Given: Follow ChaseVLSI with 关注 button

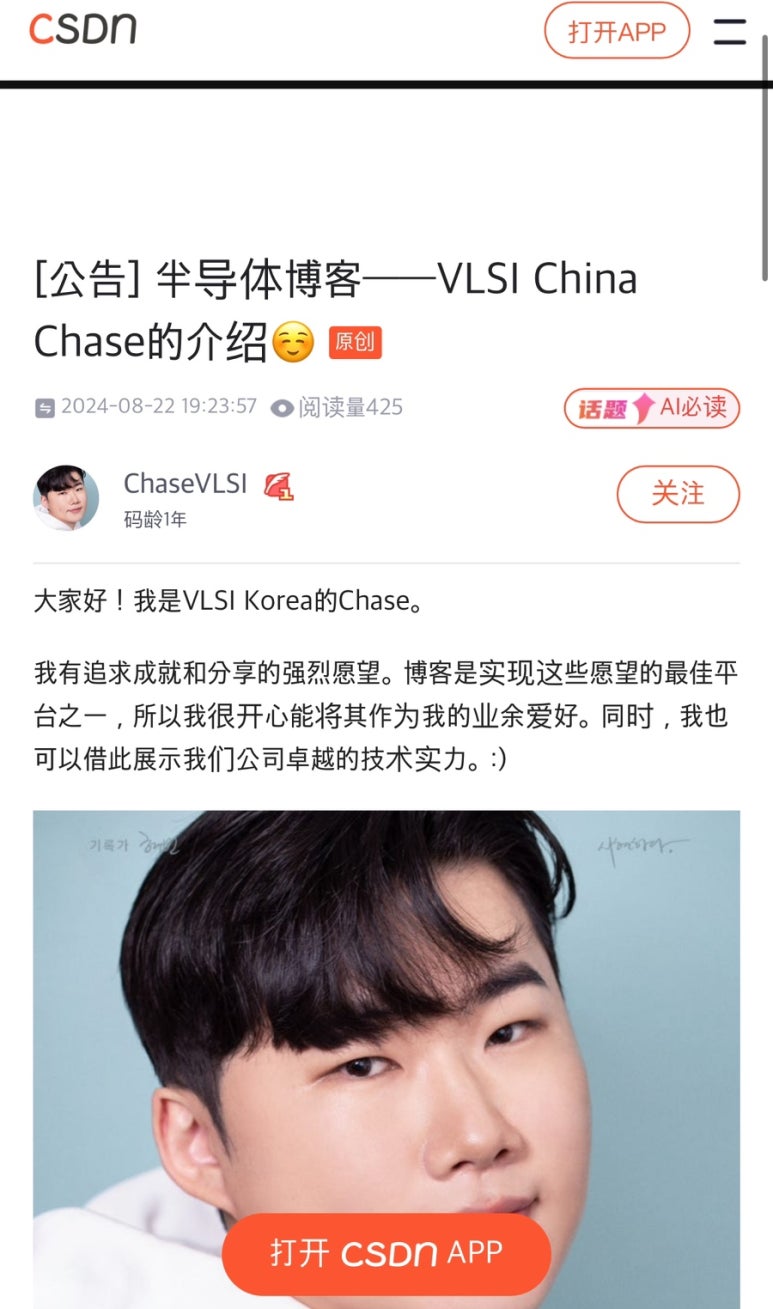Looking at the screenshot, I should pyautogui.click(x=677, y=494).
